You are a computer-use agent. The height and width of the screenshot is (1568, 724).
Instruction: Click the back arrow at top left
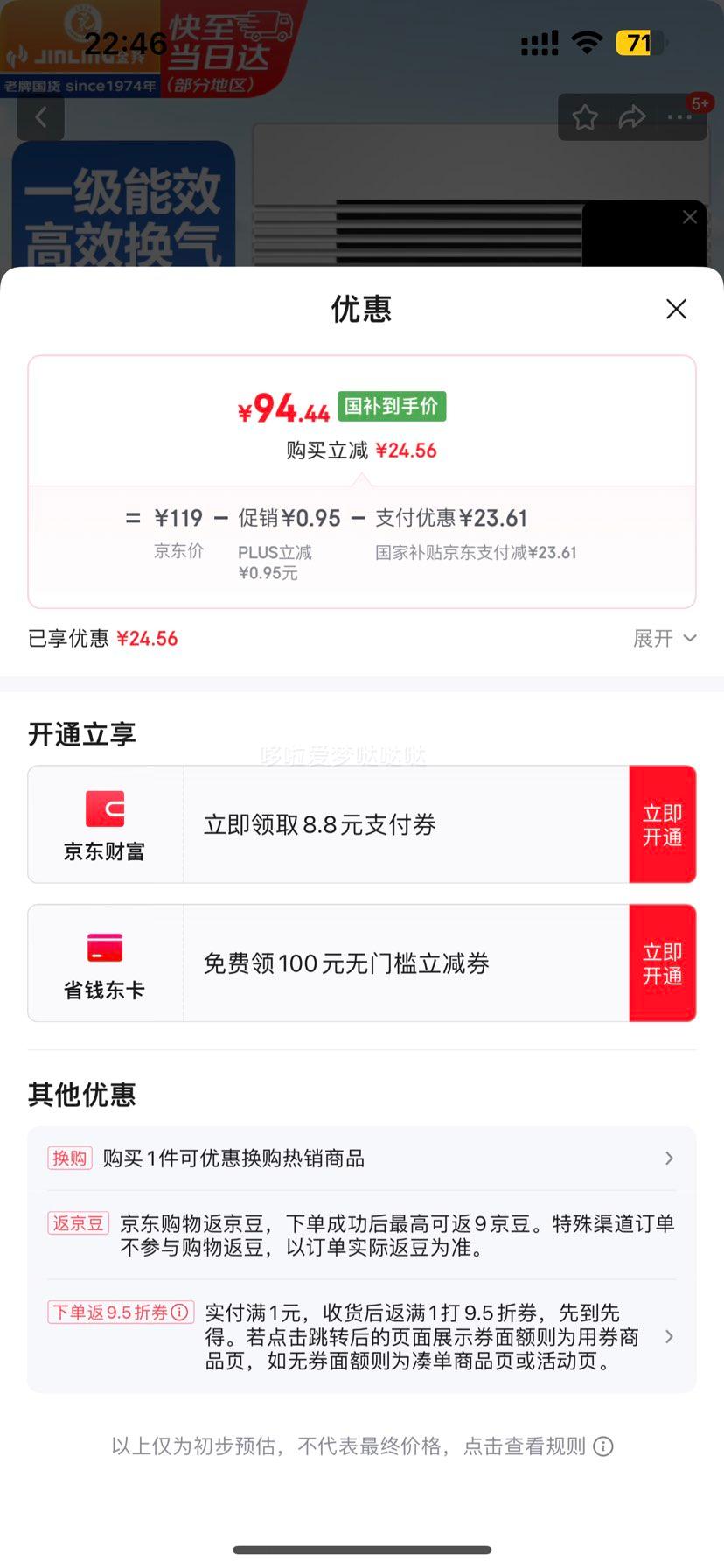click(x=41, y=116)
